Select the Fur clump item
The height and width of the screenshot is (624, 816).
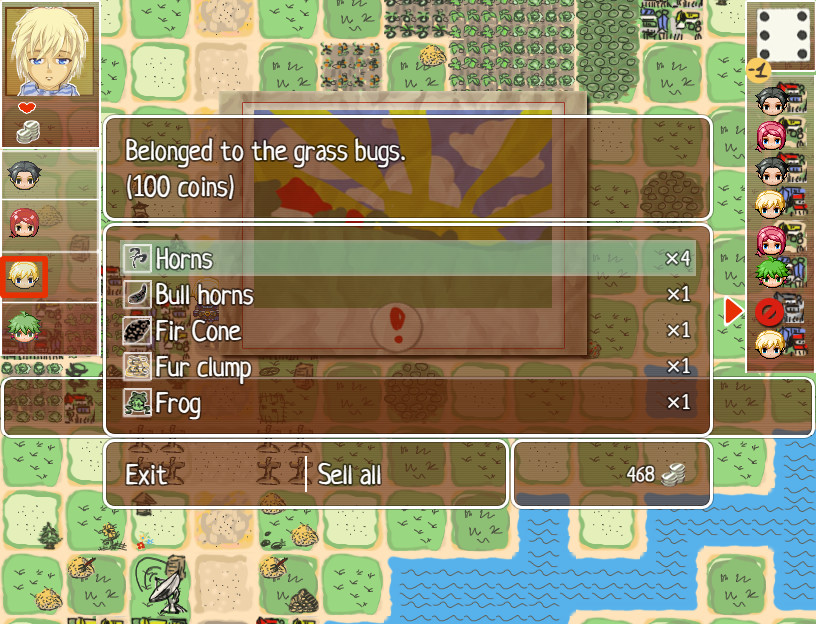coord(203,367)
